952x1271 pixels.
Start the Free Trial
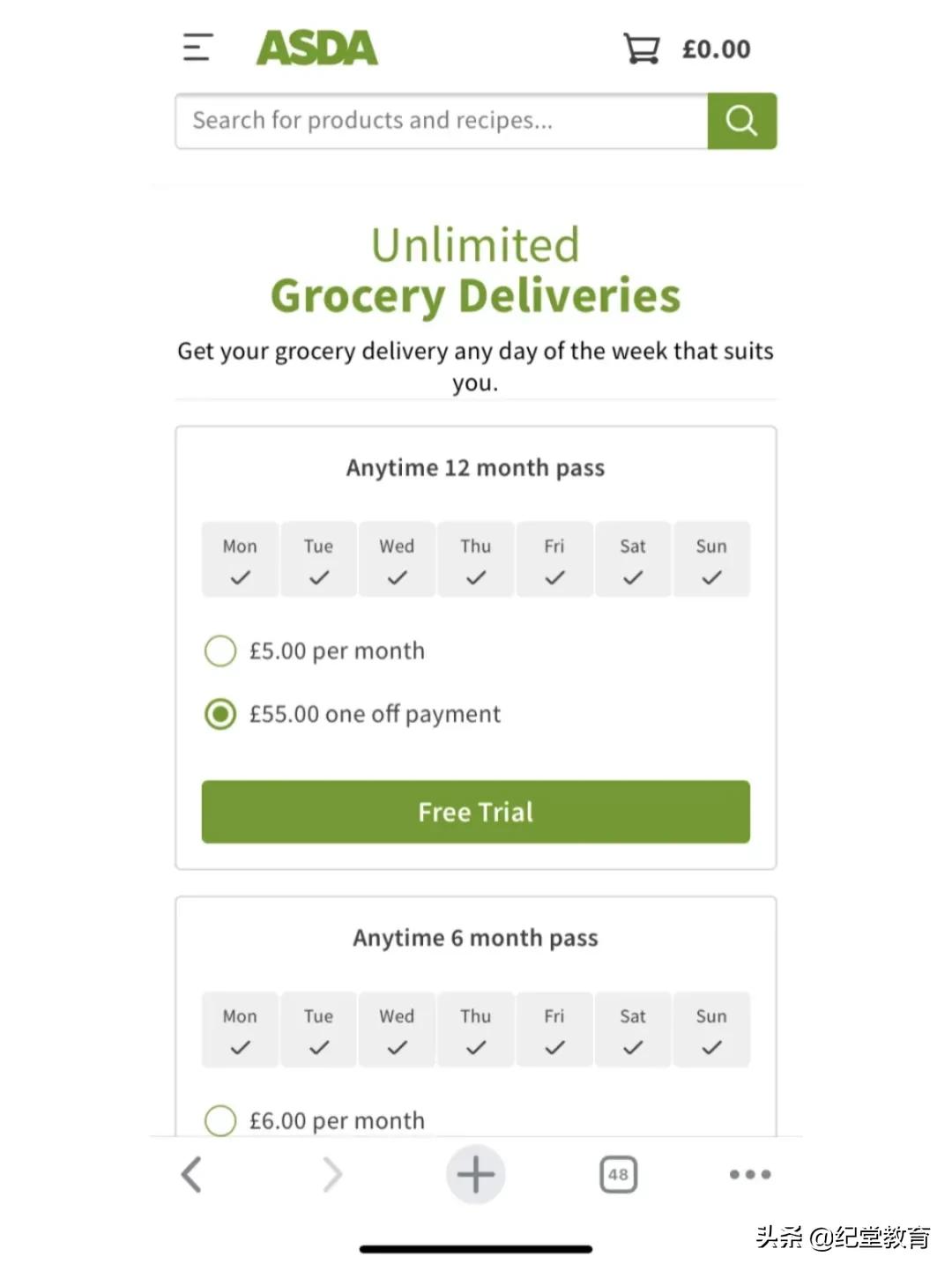click(x=475, y=812)
